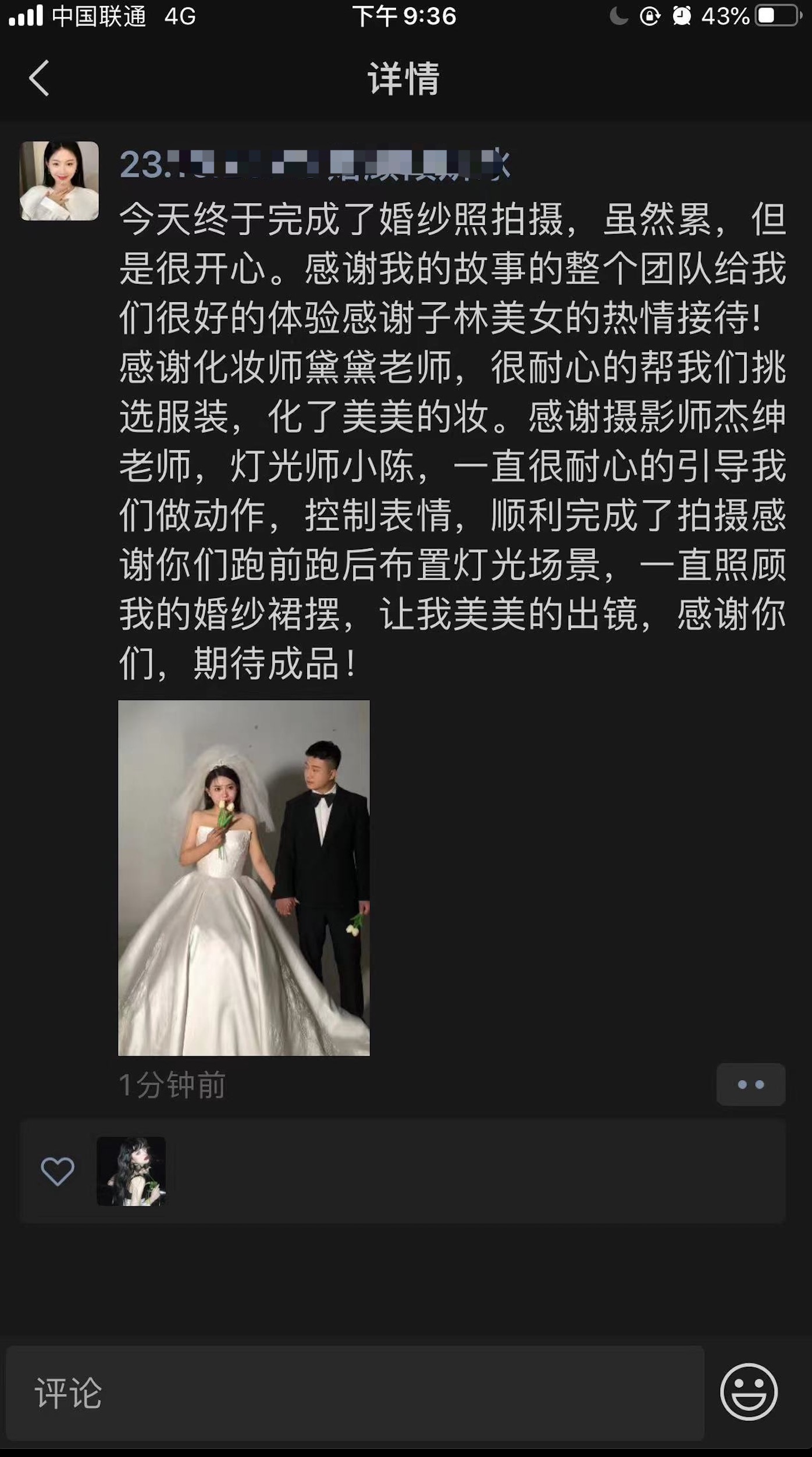Open the poster's blurred username link
The width and height of the screenshot is (812, 1457).
(x=315, y=165)
